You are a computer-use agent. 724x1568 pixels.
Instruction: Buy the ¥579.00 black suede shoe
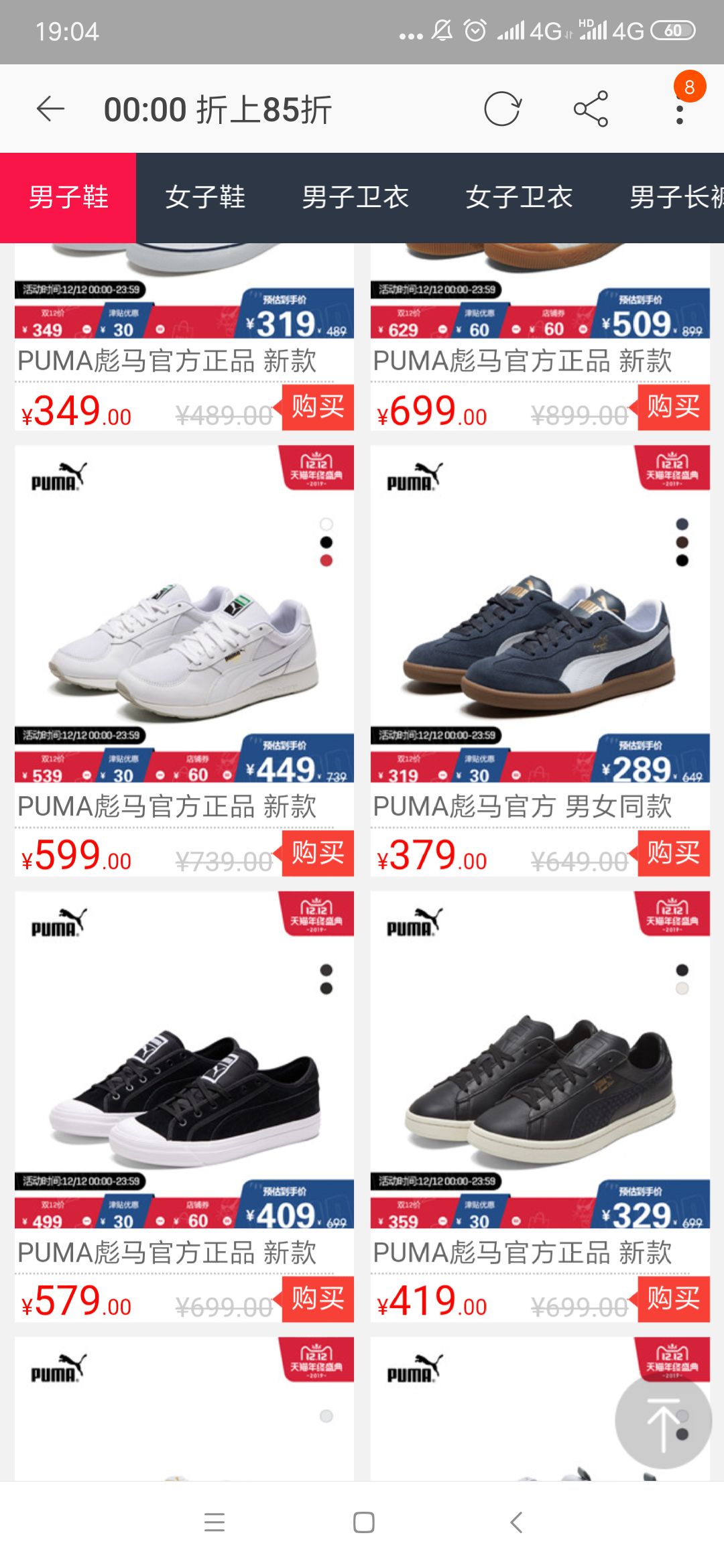pyautogui.click(x=318, y=1299)
